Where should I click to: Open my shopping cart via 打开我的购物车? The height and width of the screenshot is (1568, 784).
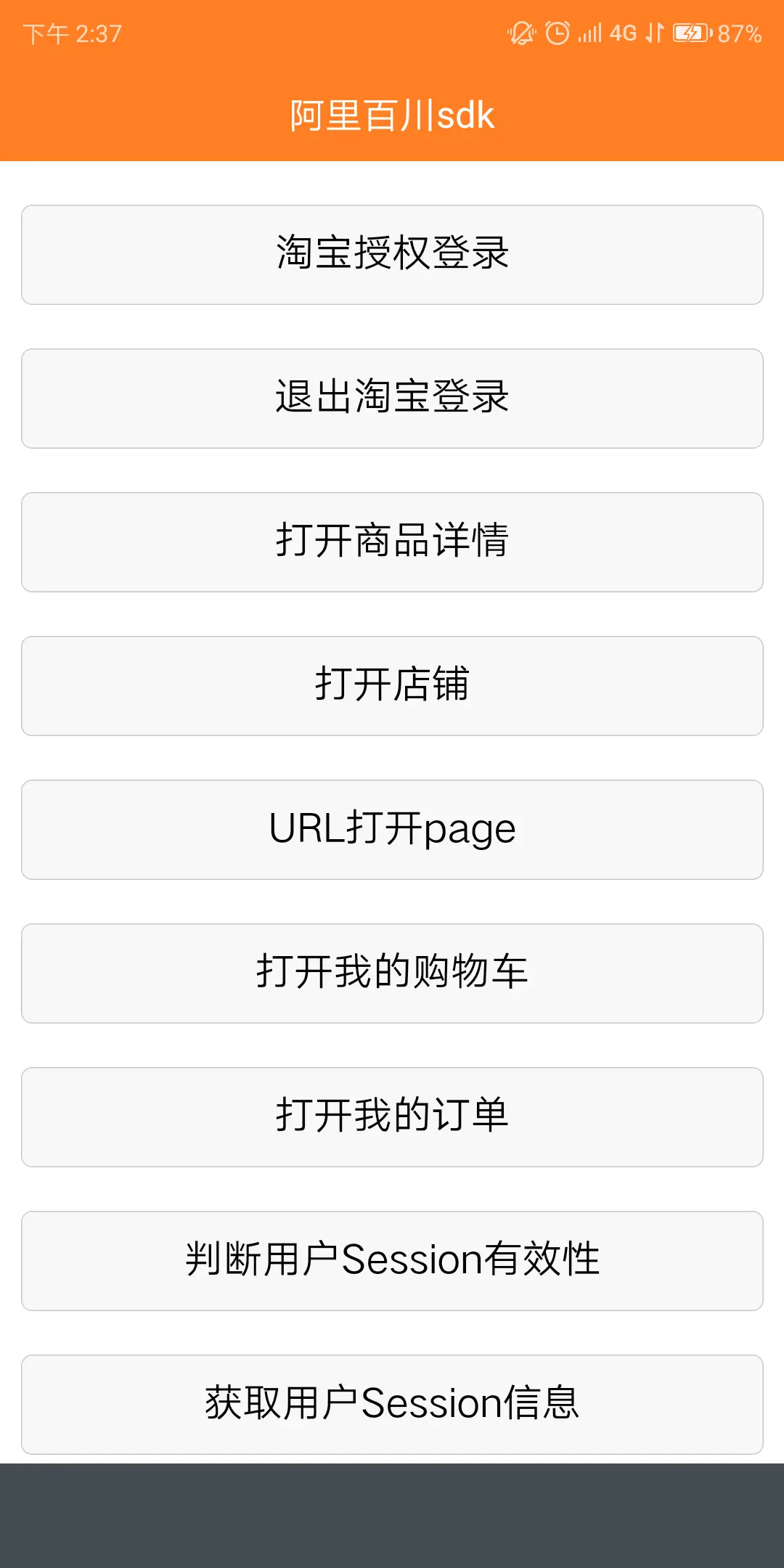(x=392, y=973)
